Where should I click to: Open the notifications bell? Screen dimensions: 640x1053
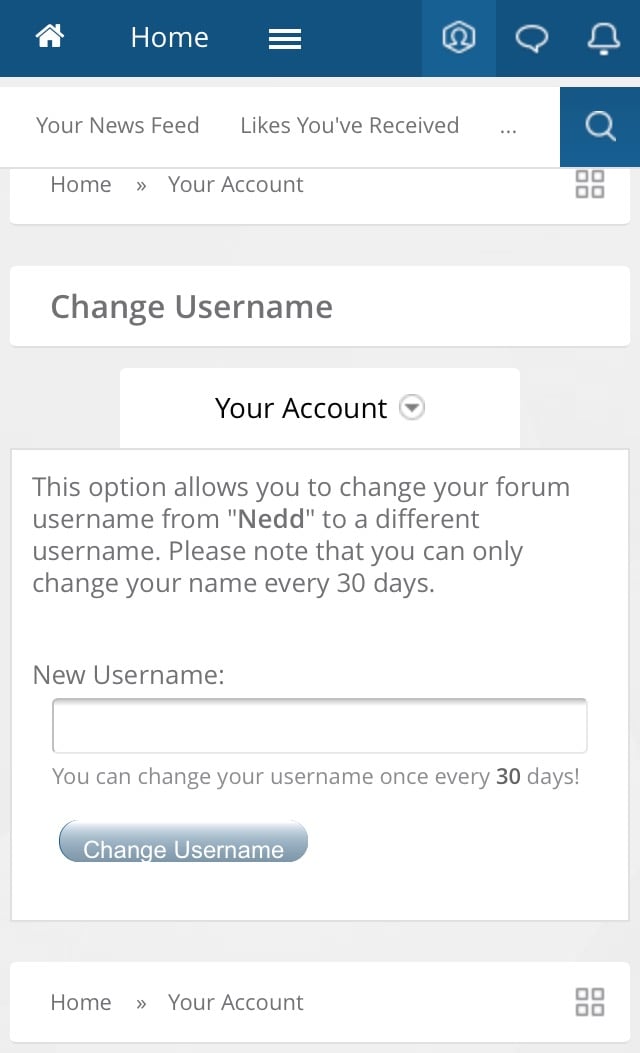603,38
